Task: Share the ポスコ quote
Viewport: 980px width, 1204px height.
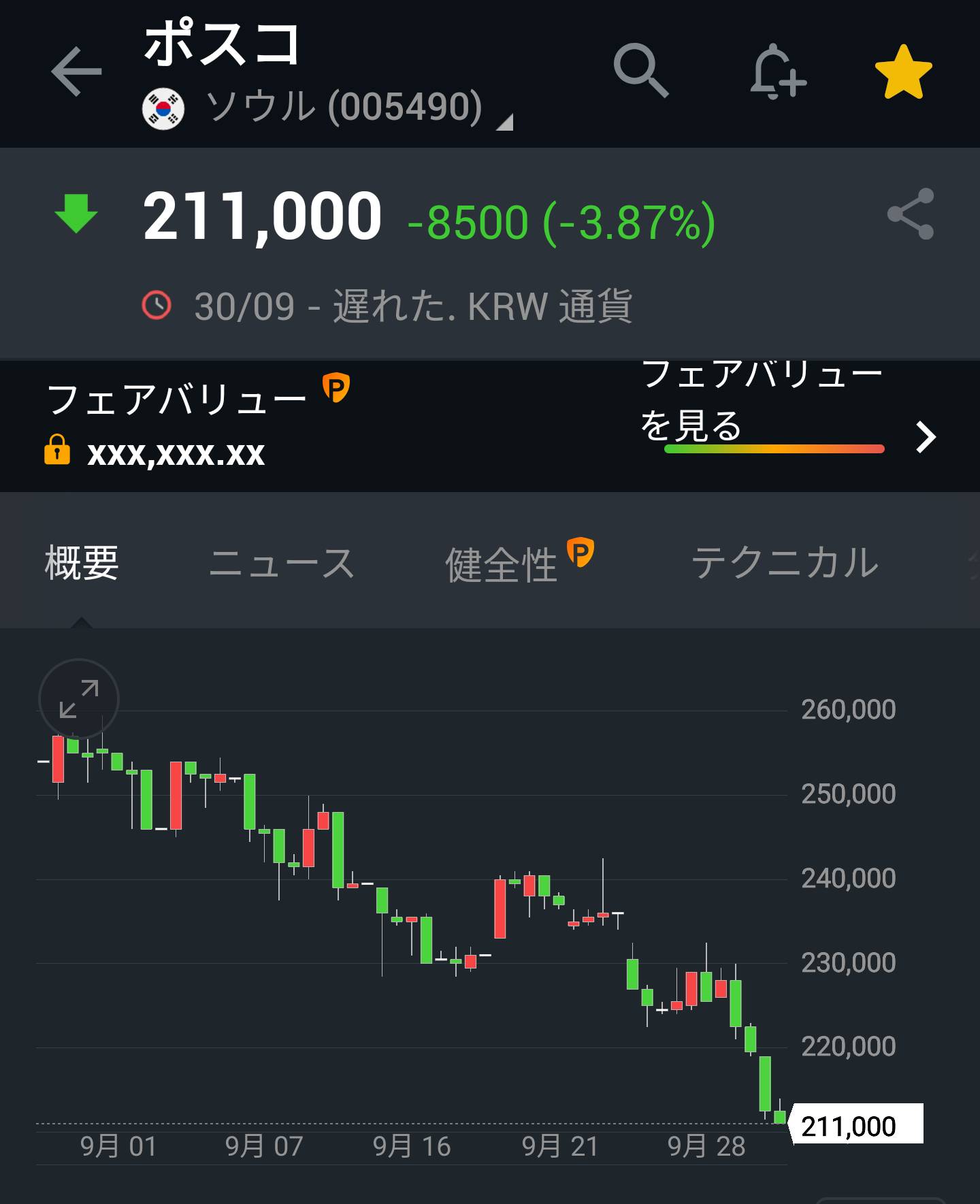Action: tap(910, 214)
